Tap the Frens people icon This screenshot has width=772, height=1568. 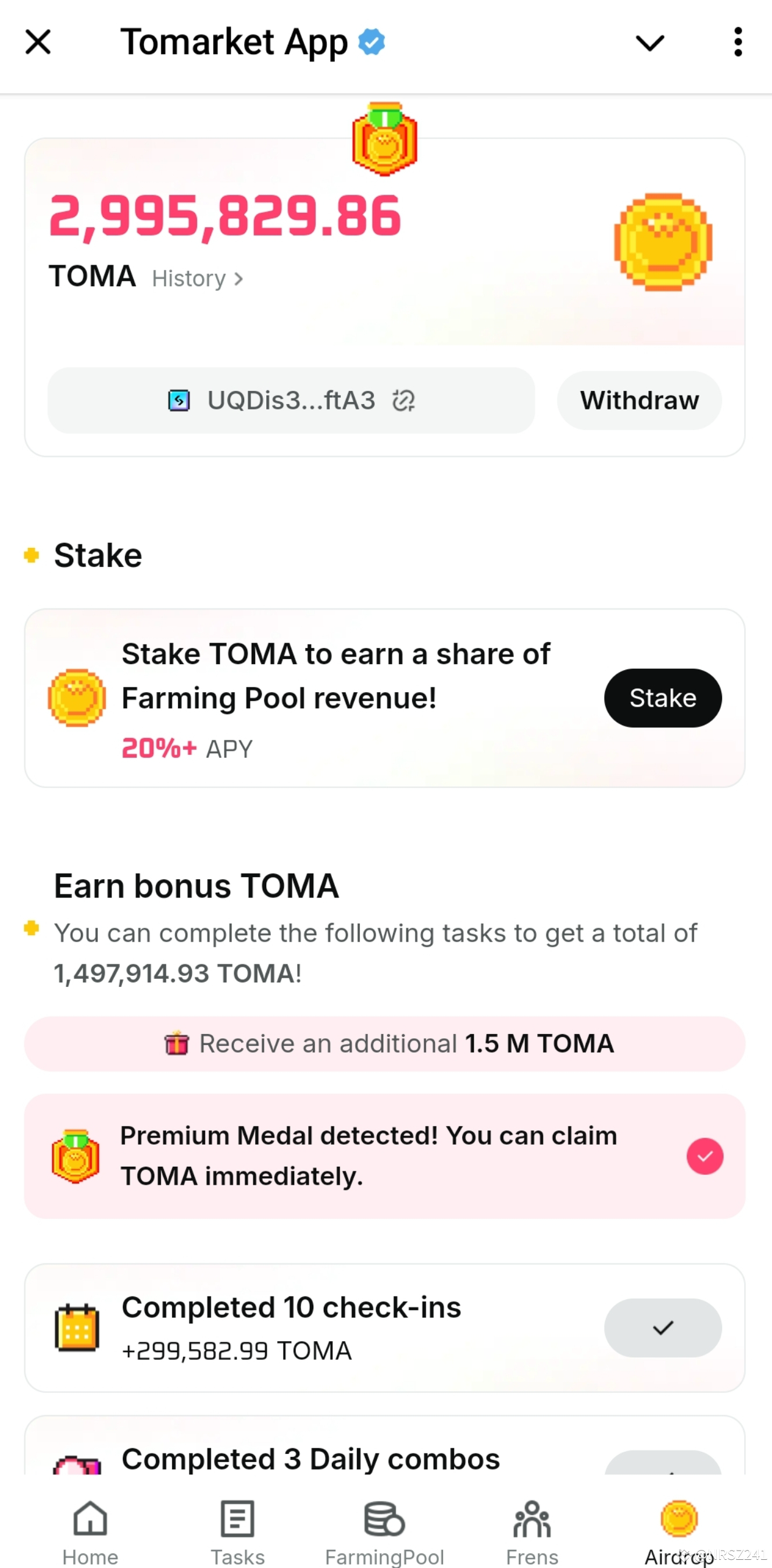pos(531,1519)
